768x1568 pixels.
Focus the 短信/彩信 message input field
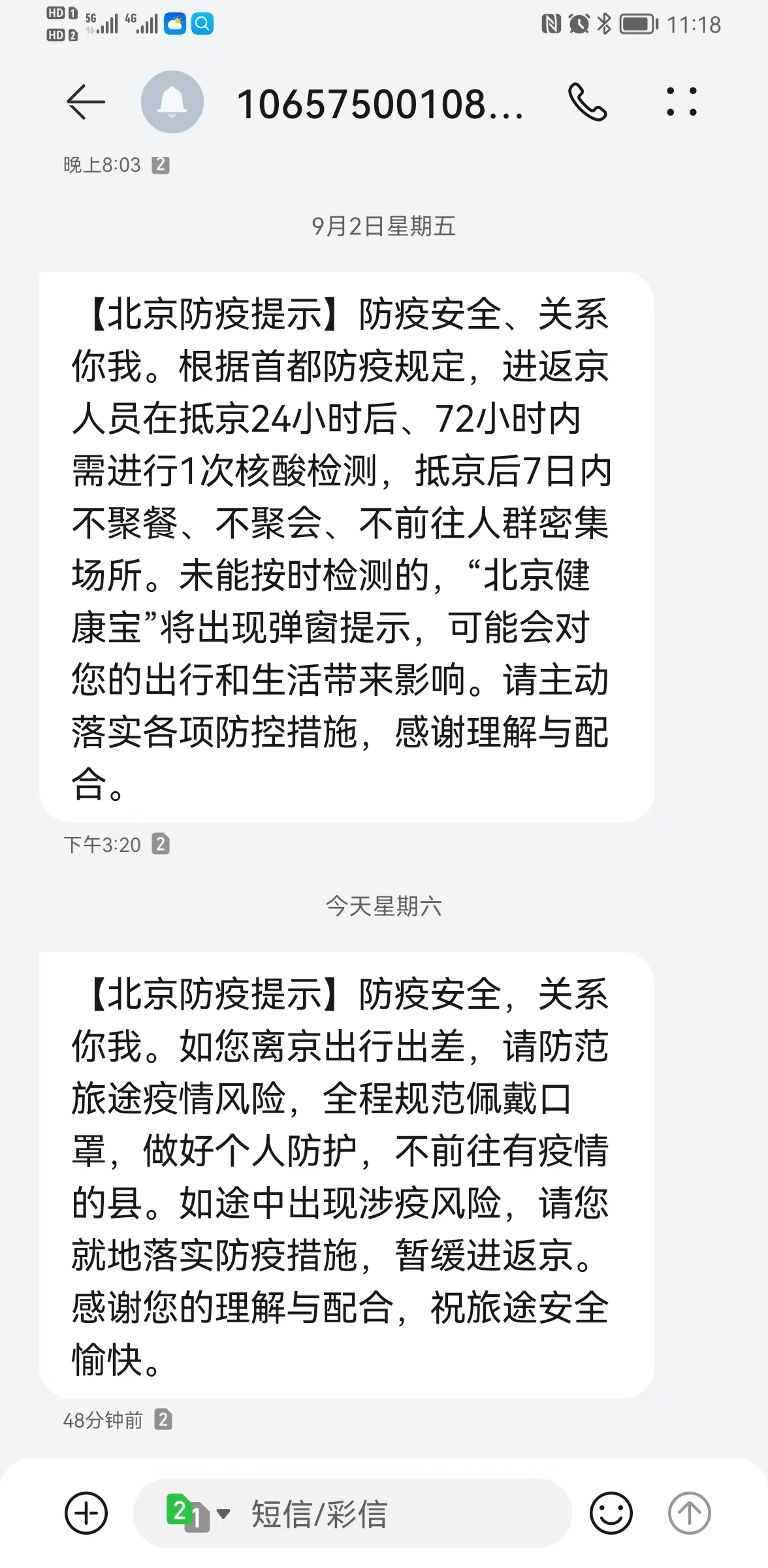coord(392,1513)
